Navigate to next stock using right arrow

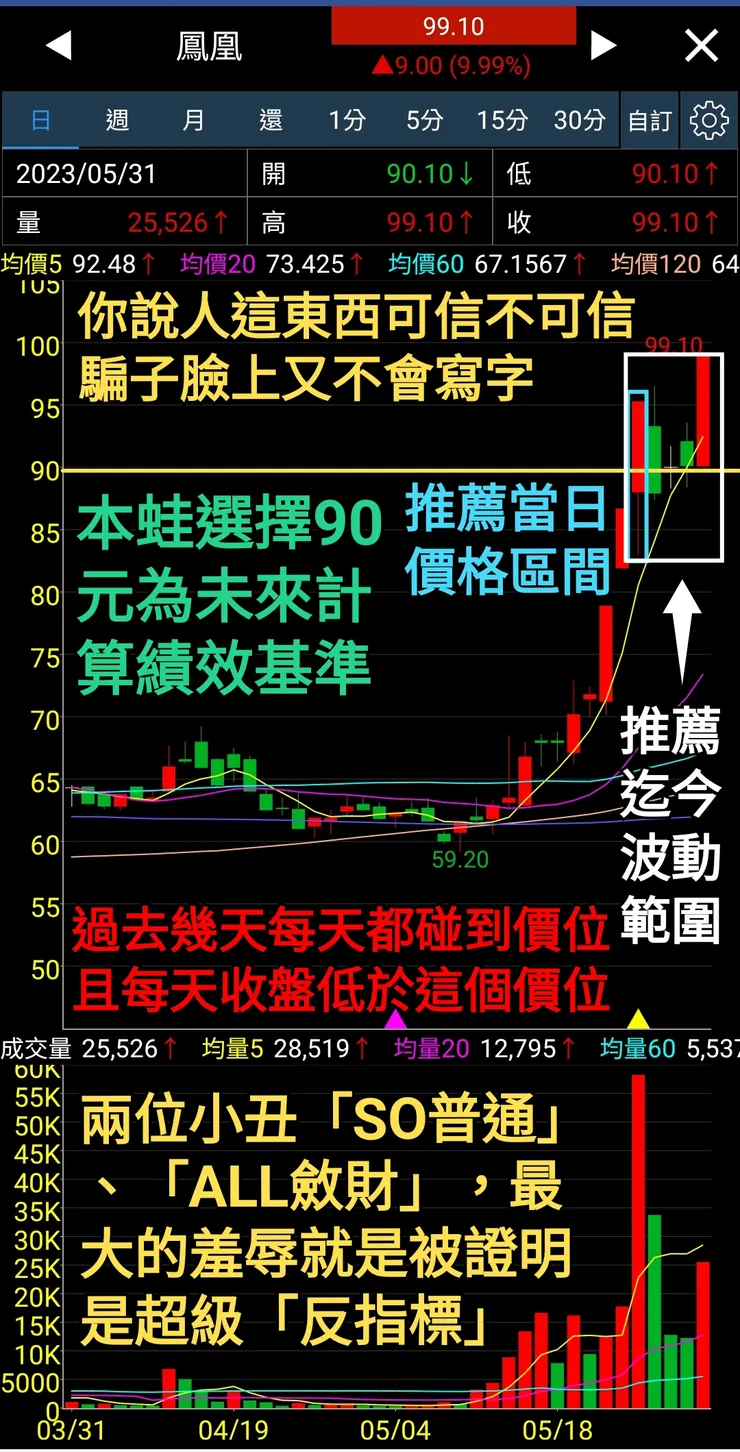point(604,45)
